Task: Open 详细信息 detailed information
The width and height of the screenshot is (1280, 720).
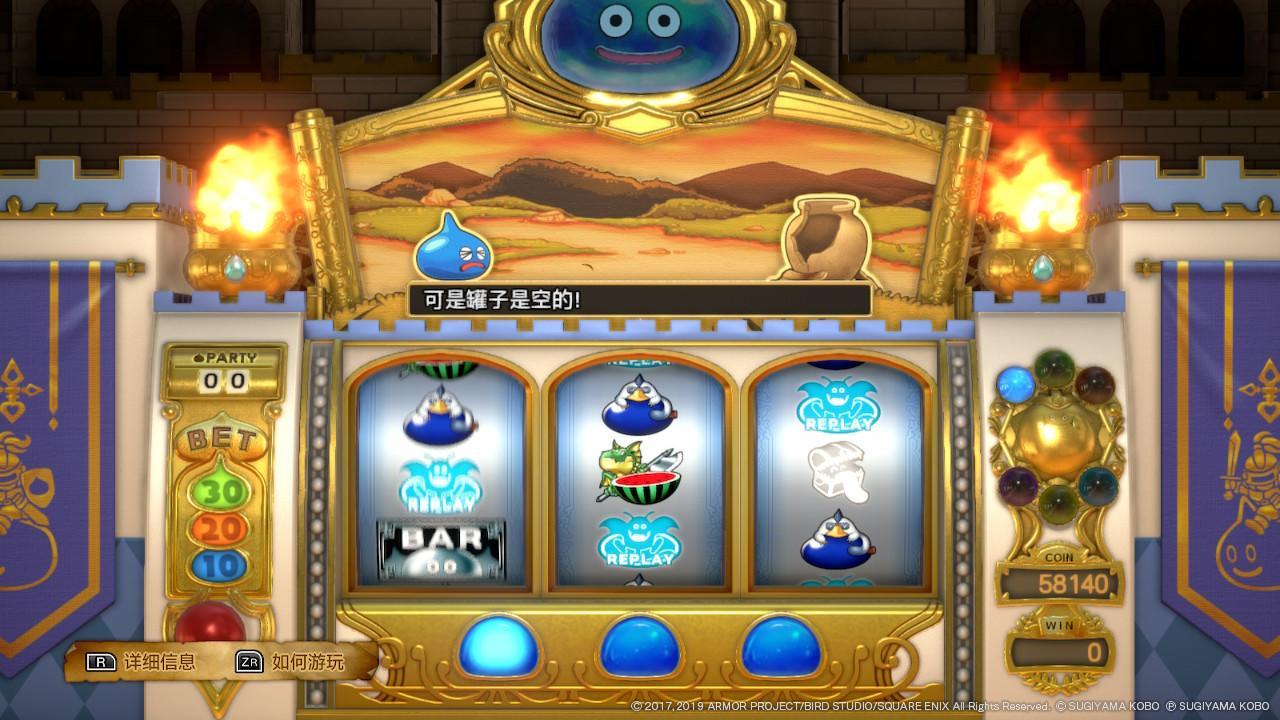Action: pos(143,662)
